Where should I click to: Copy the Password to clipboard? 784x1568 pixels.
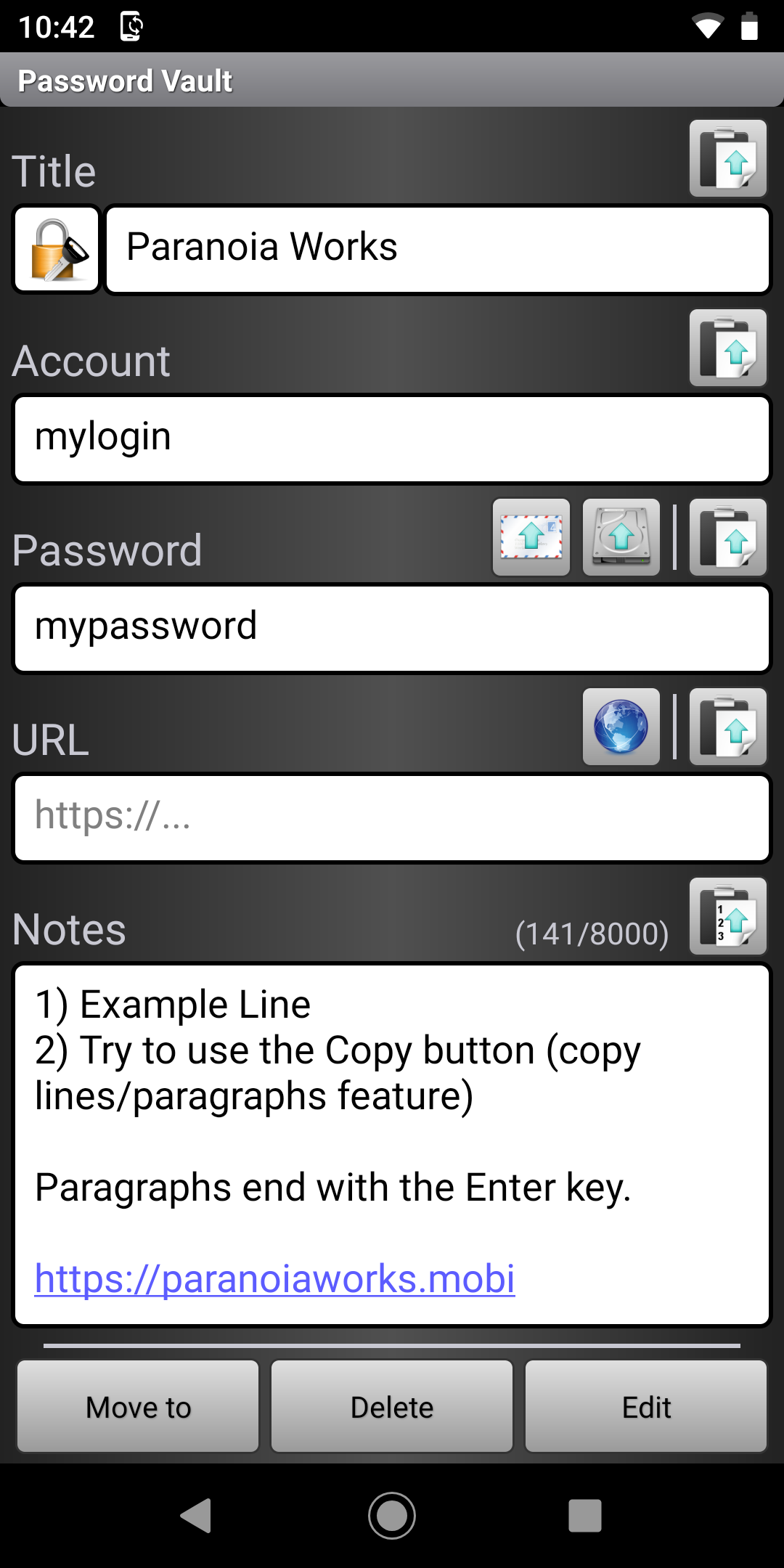click(727, 537)
